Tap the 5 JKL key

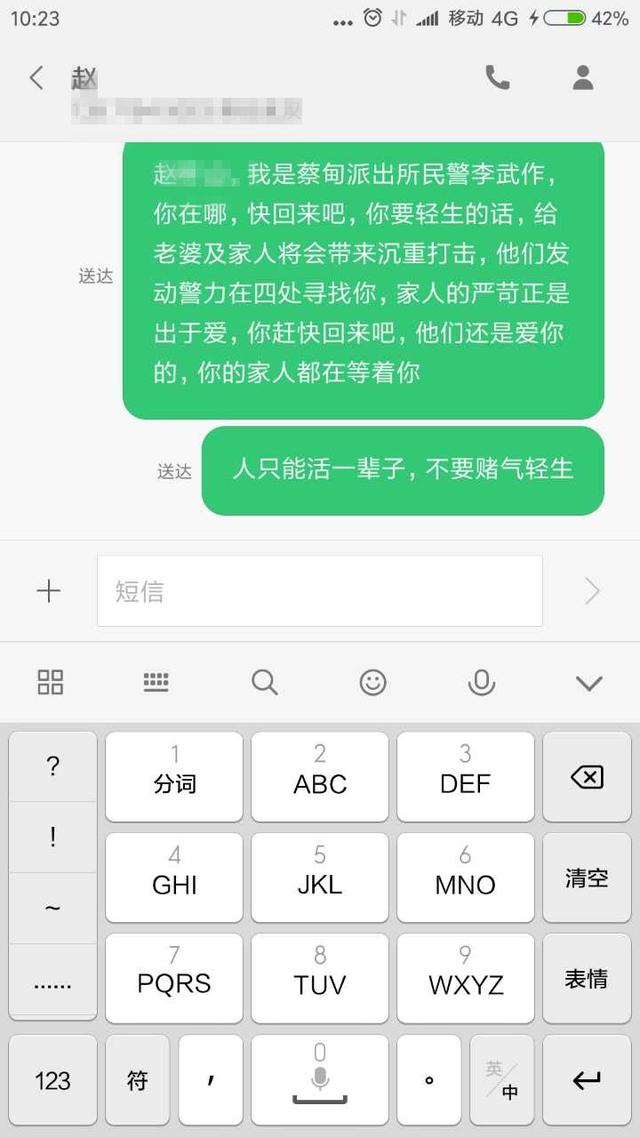pos(320,877)
